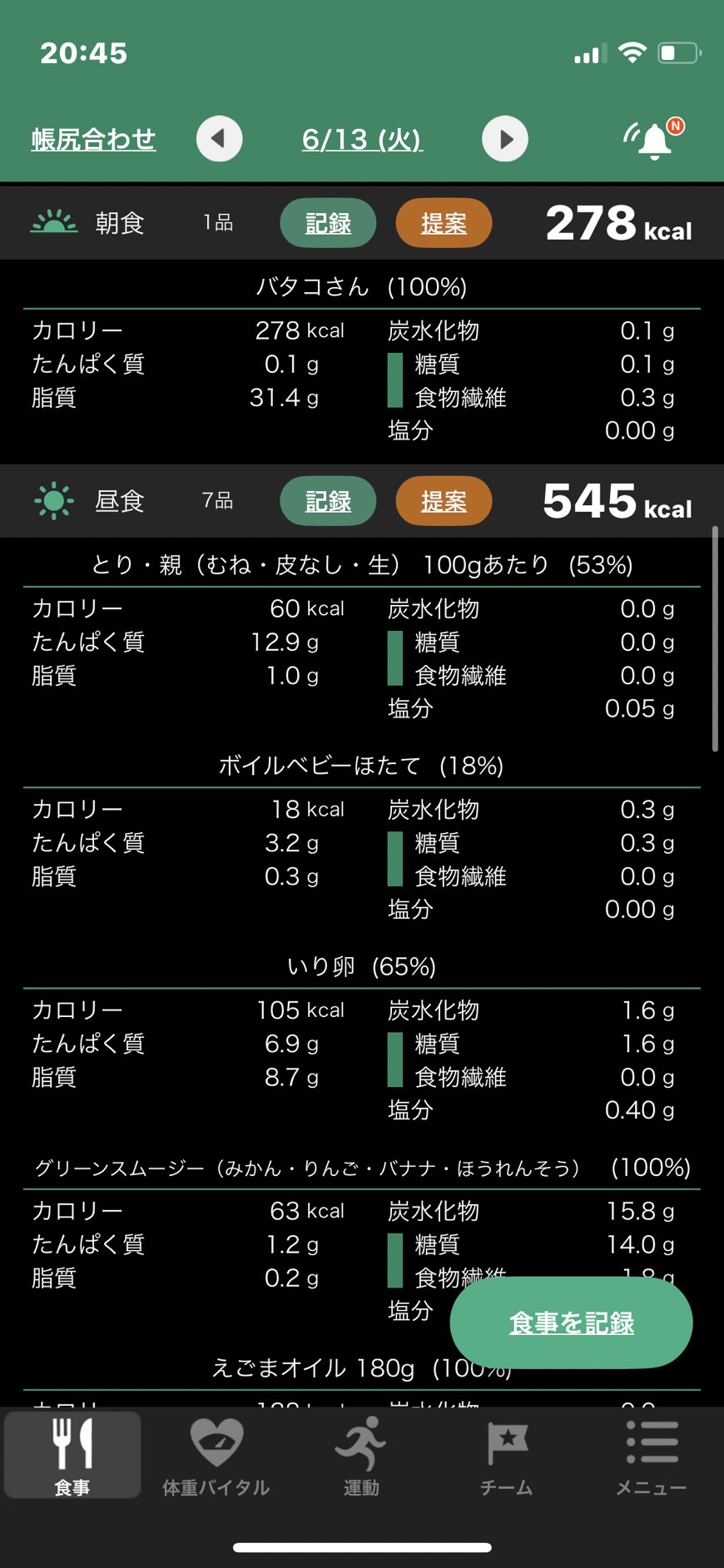Open the メニュー tab

click(x=651, y=1456)
